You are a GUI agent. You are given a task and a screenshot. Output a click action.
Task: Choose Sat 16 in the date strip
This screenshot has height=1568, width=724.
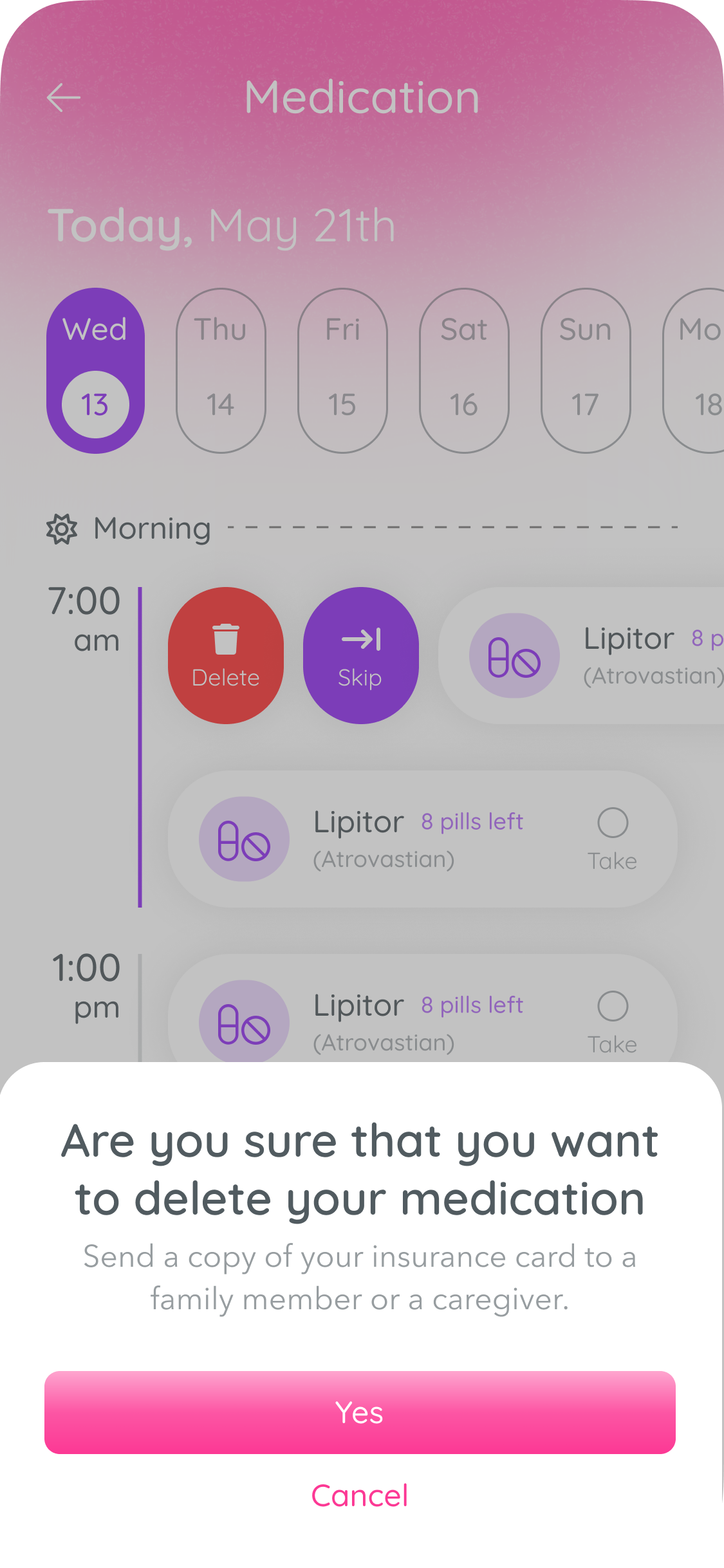click(x=464, y=371)
